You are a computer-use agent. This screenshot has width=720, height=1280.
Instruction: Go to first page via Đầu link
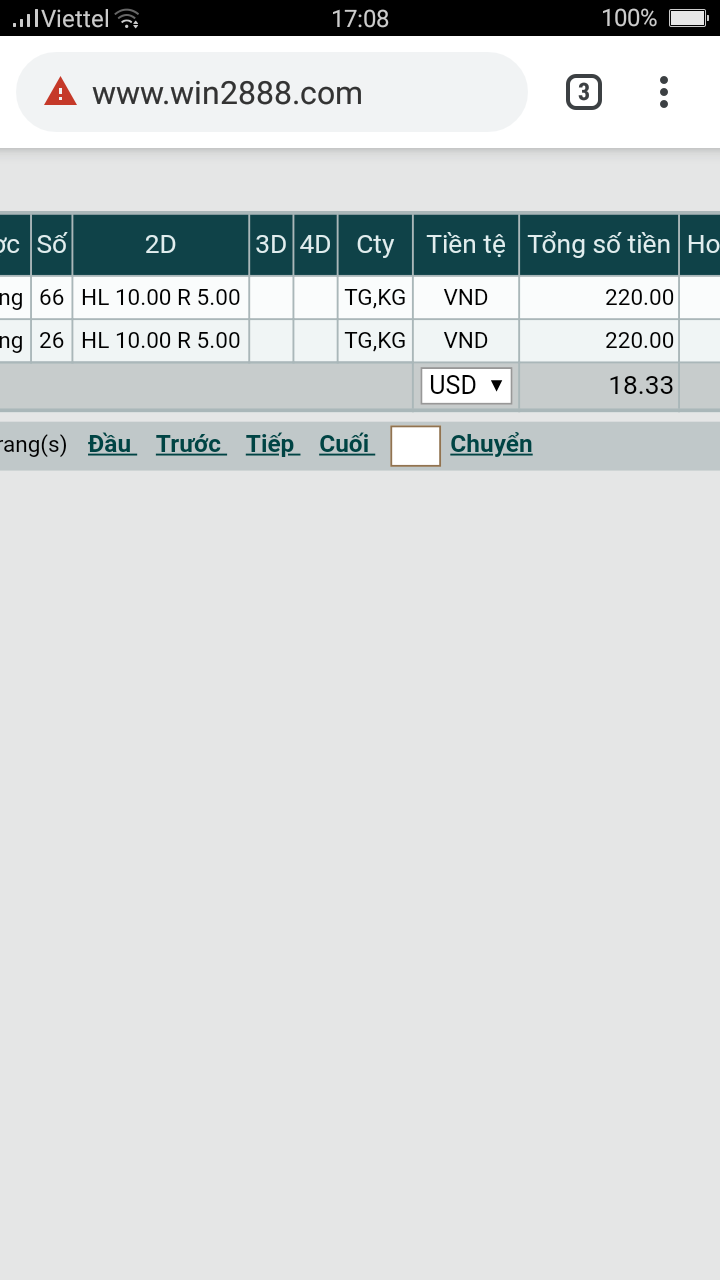111,444
